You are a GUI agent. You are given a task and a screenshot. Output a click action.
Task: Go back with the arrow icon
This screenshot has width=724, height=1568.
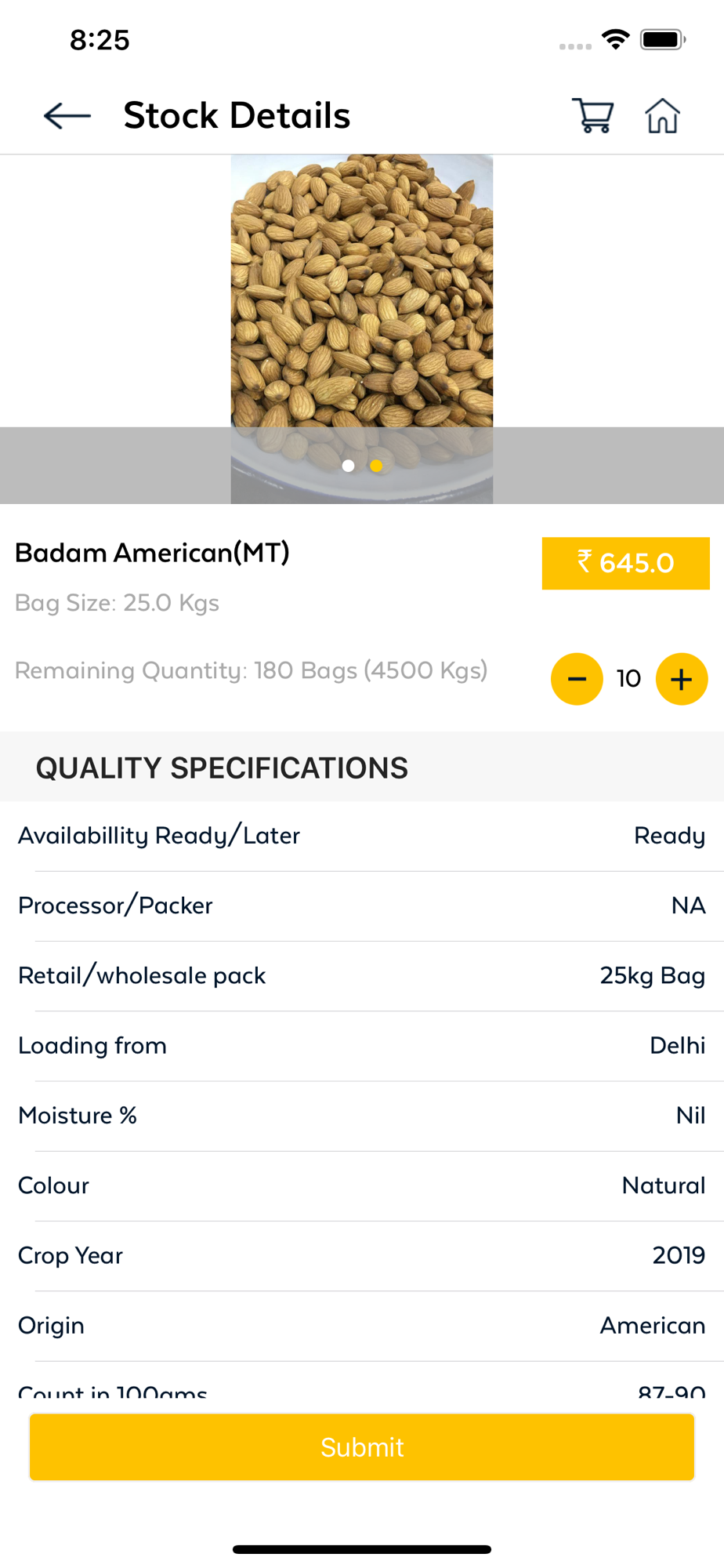tap(67, 116)
